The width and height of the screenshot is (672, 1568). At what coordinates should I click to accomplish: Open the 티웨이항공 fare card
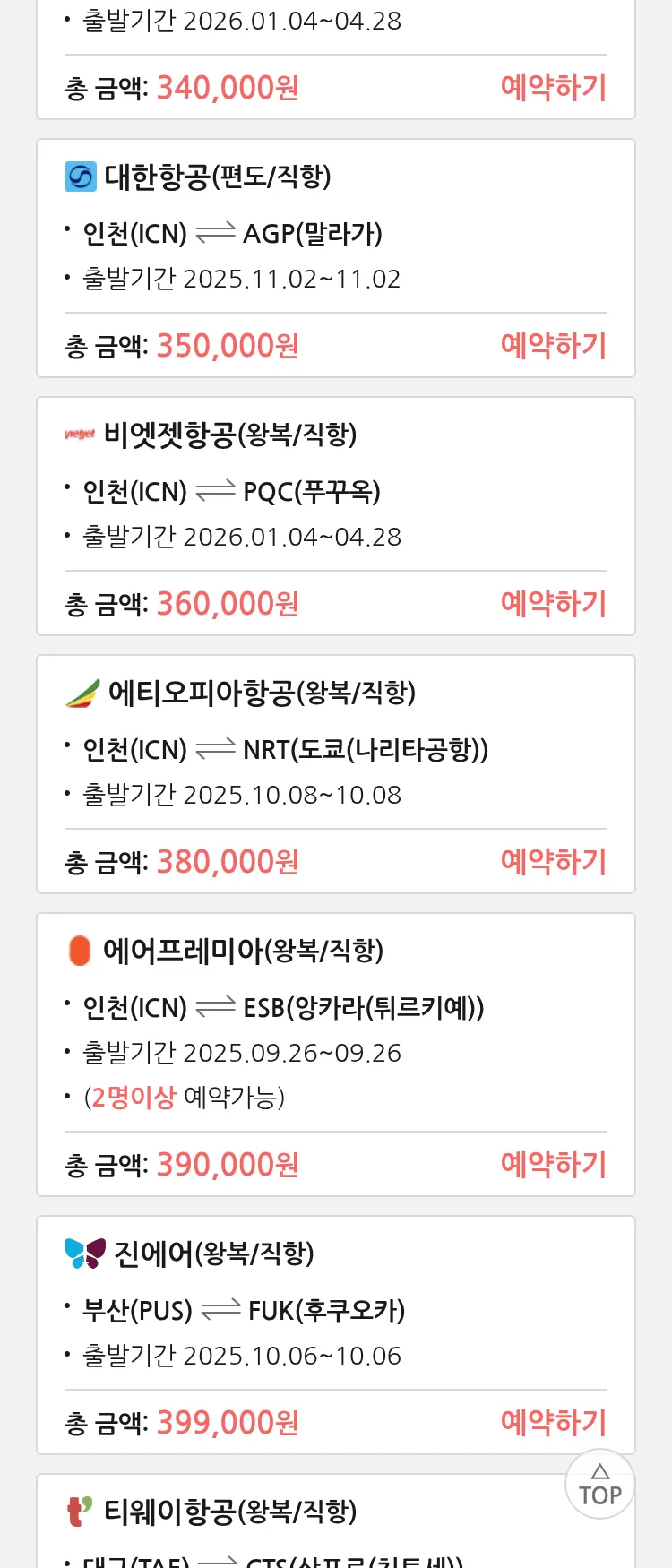269,1523
